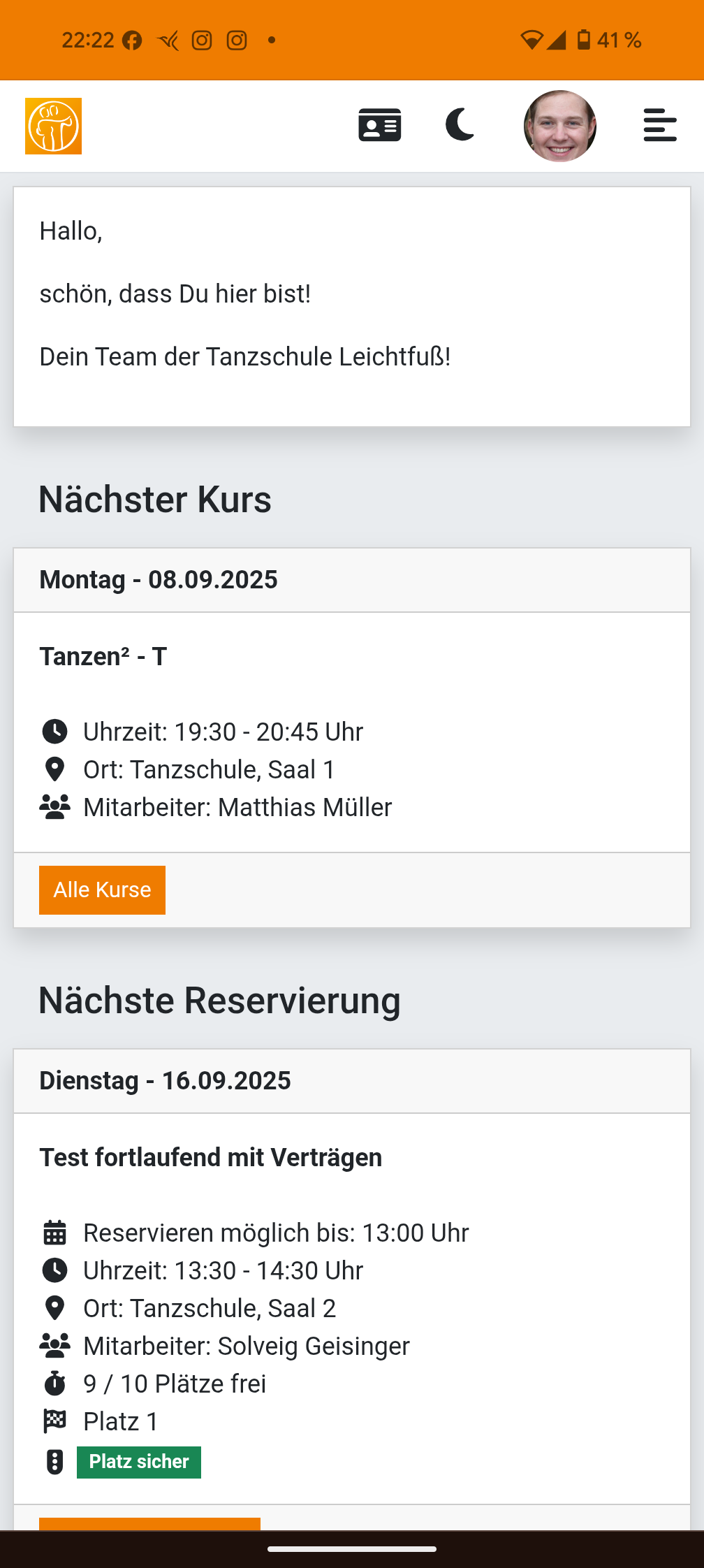The height and width of the screenshot is (1568, 704).
Task: Open the profile picture avatar
Action: (x=560, y=126)
